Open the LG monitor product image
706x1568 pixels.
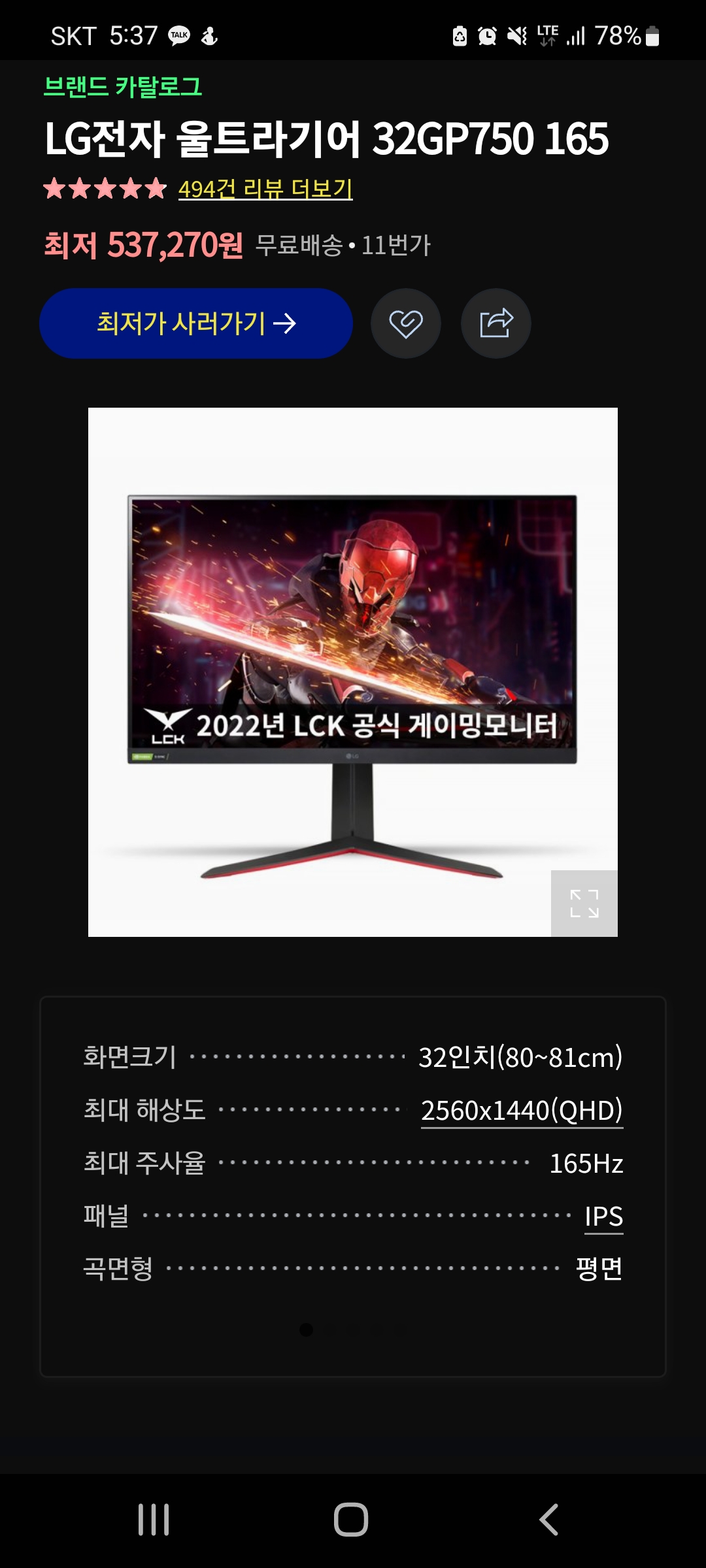[353, 672]
